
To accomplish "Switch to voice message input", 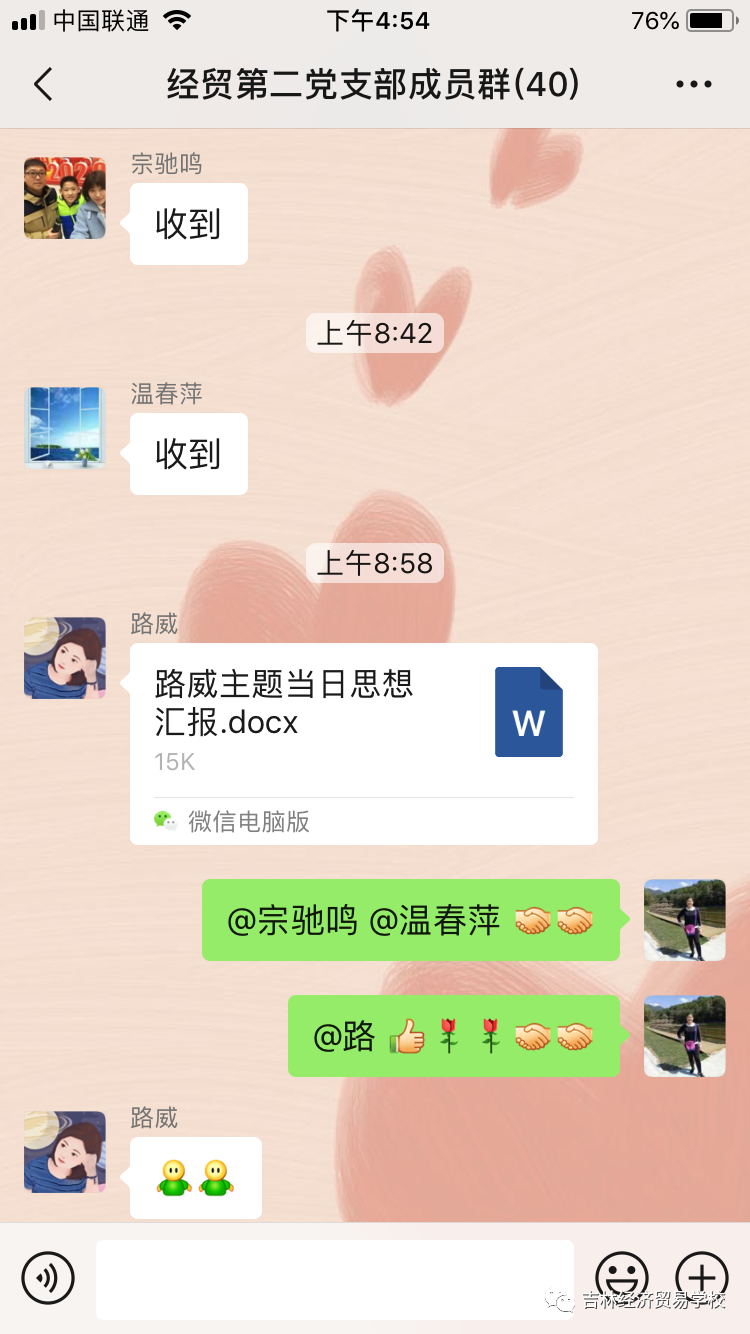I will coord(48,1278).
